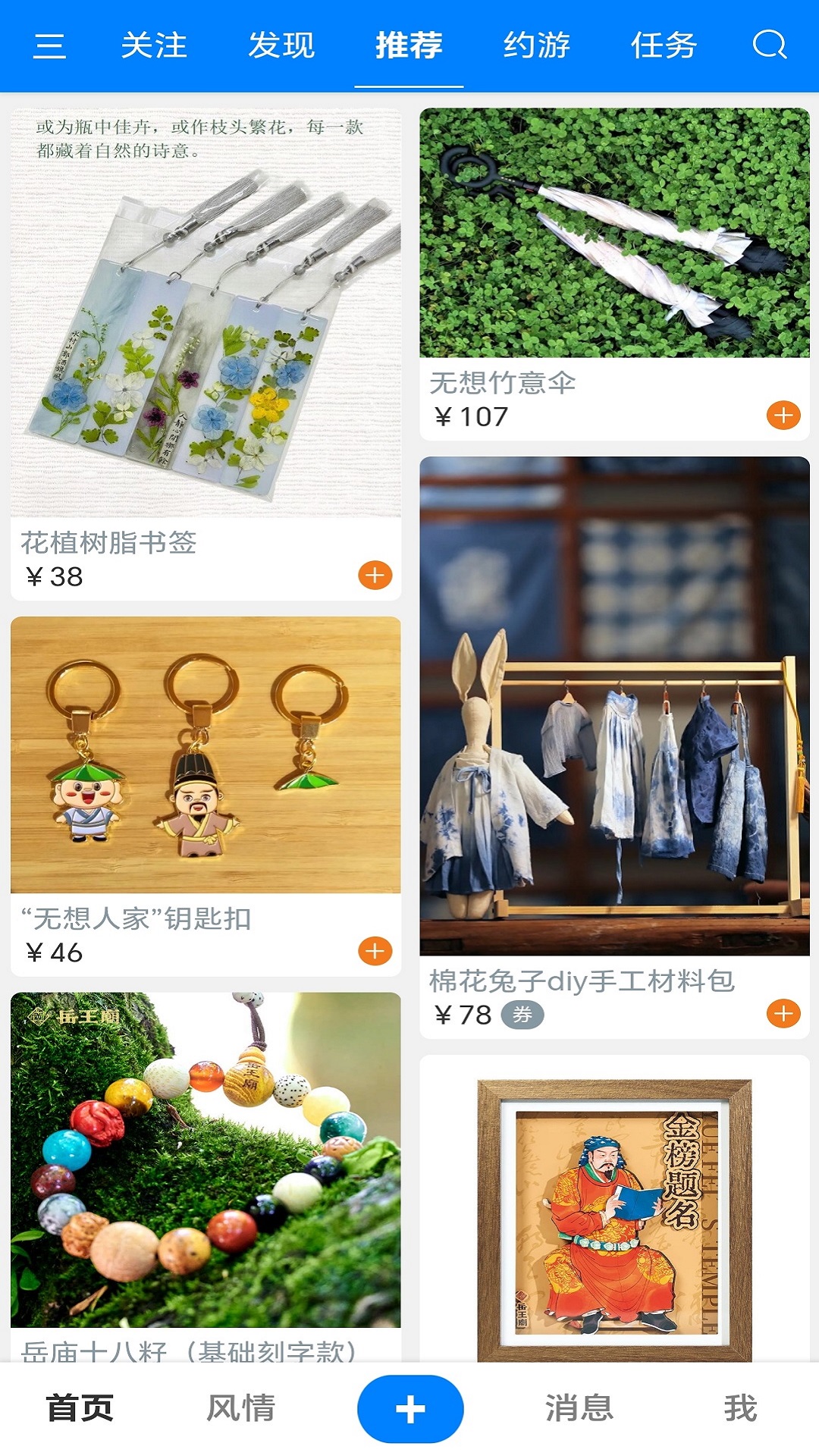Viewport: 819px width, 1456px height.
Task: Open the 约游 tab
Action: click(x=538, y=47)
